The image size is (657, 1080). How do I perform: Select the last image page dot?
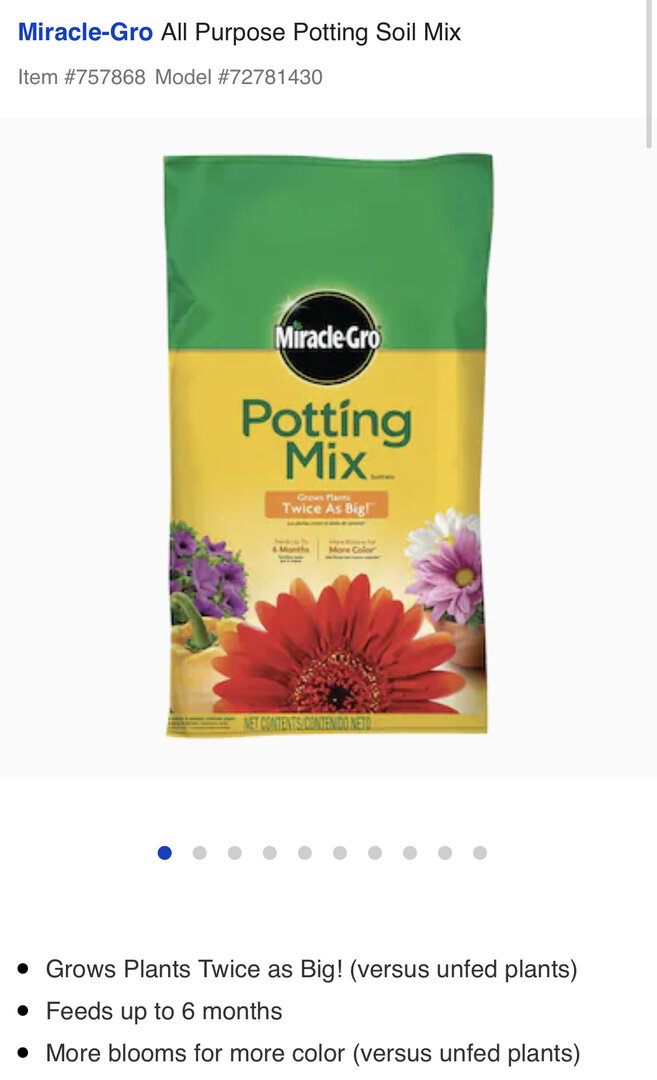pos(480,853)
